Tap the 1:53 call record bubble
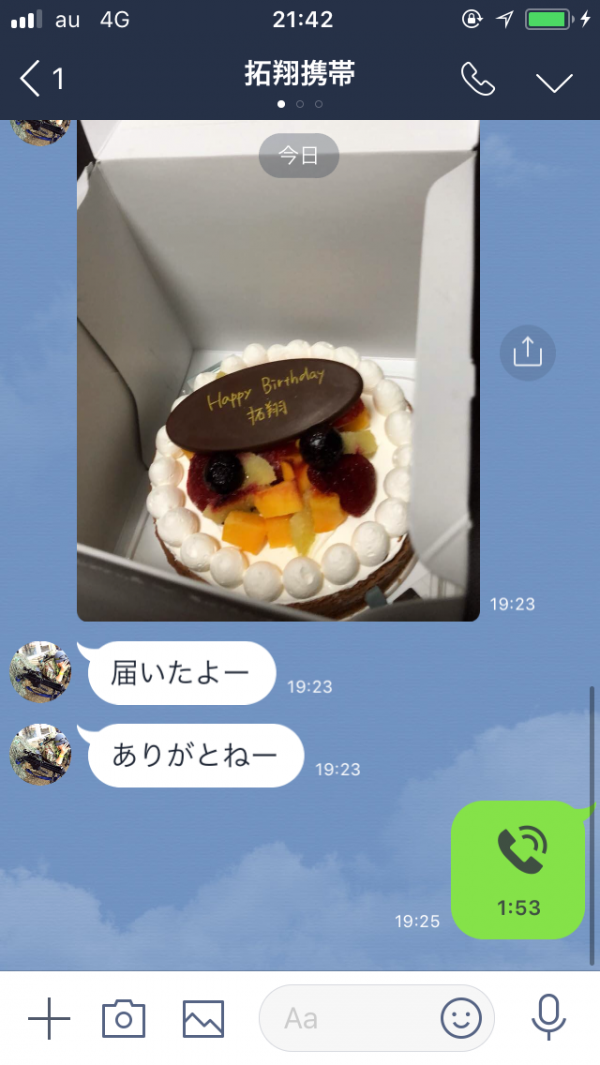Image resolution: width=600 pixels, height=1065 pixels. click(518, 870)
